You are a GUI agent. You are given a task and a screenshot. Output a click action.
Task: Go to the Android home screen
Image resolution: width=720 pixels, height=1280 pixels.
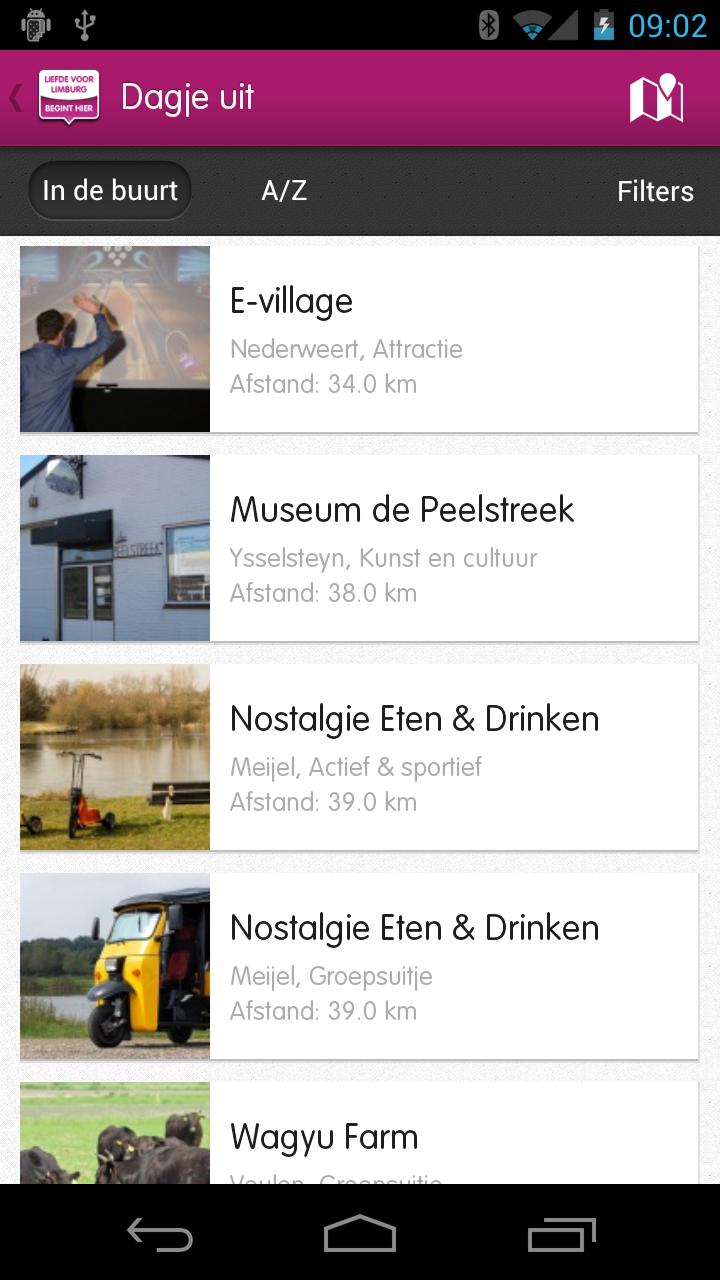(x=360, y=1234)
